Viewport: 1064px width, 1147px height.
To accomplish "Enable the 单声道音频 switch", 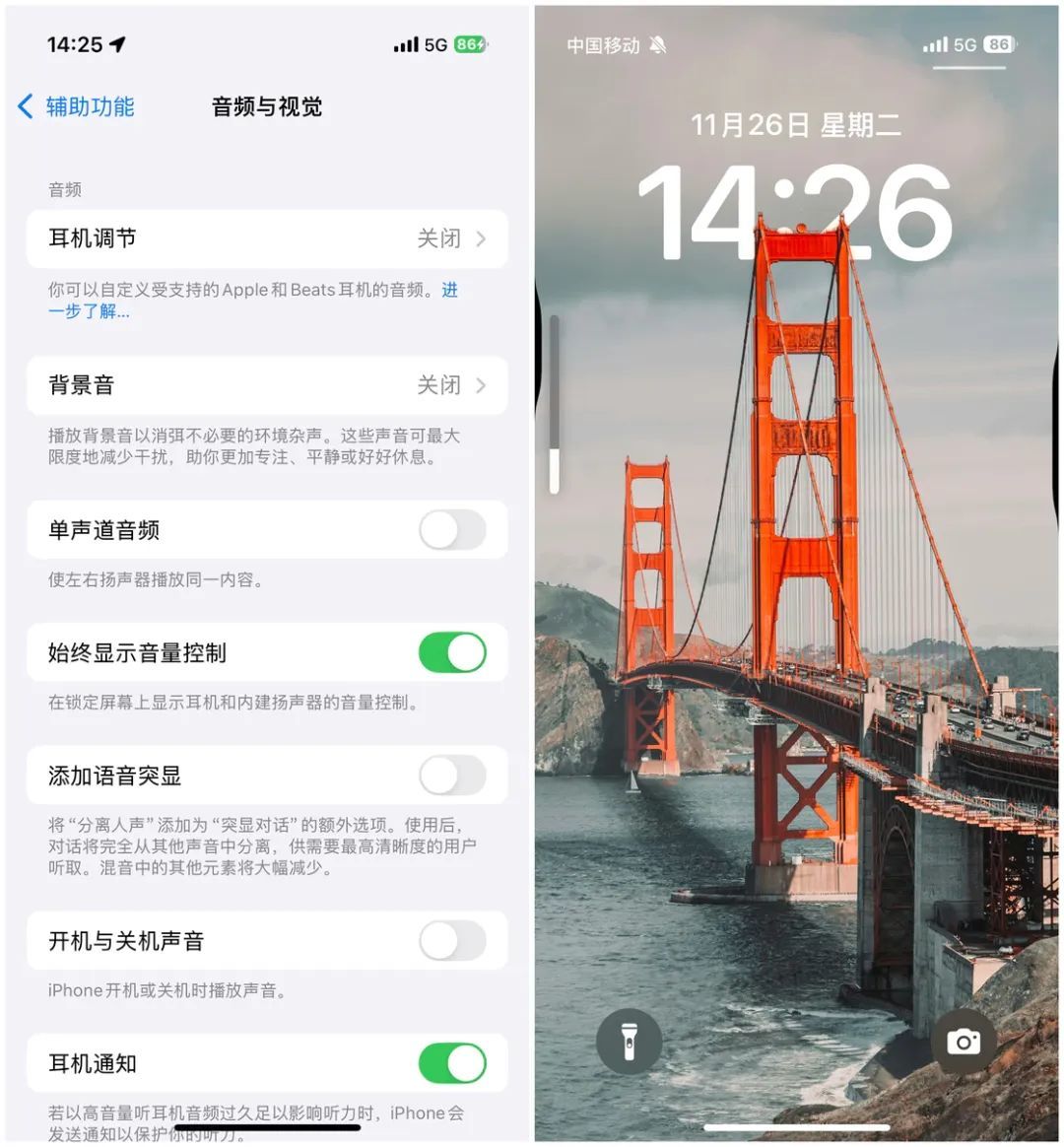I will pos(452,530).
